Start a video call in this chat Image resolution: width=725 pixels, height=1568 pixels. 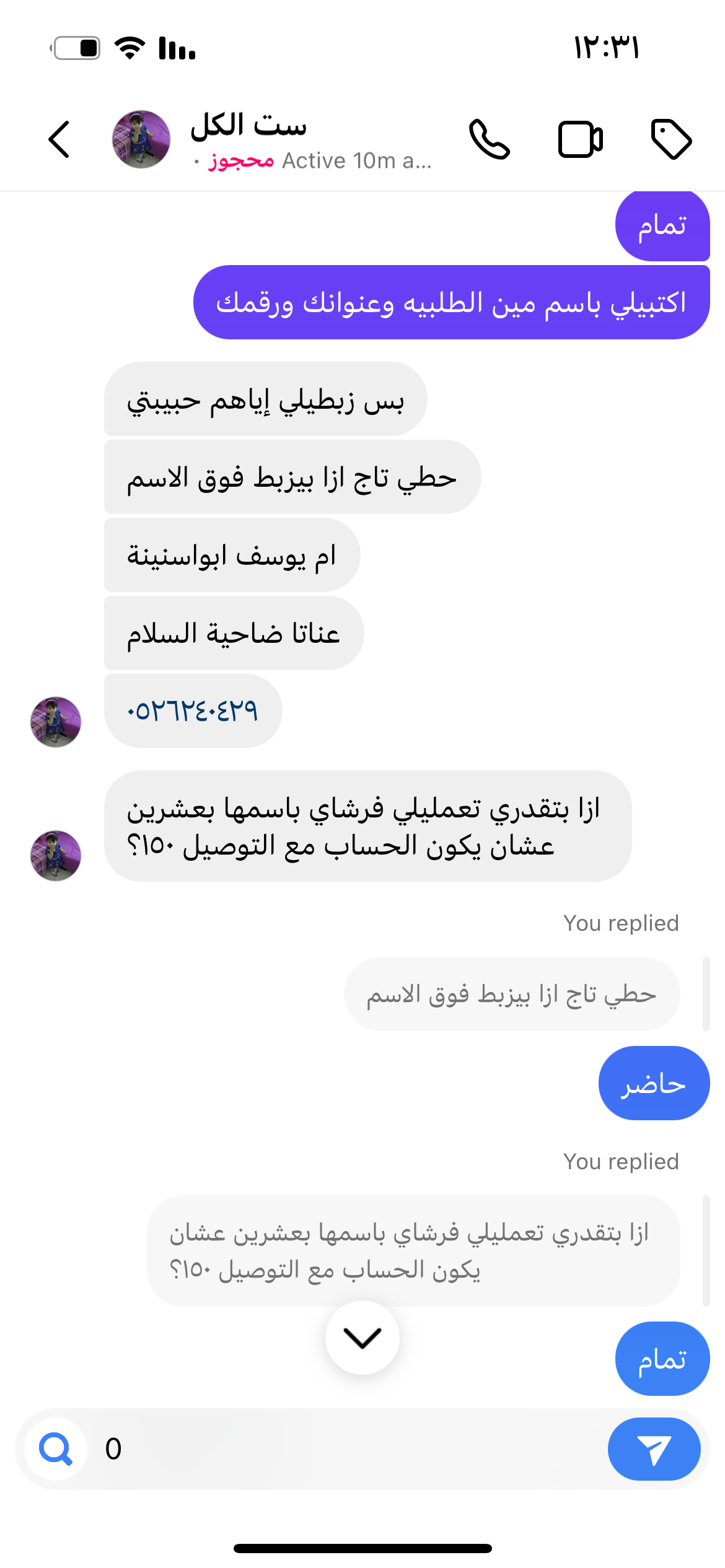click(580, 139)
